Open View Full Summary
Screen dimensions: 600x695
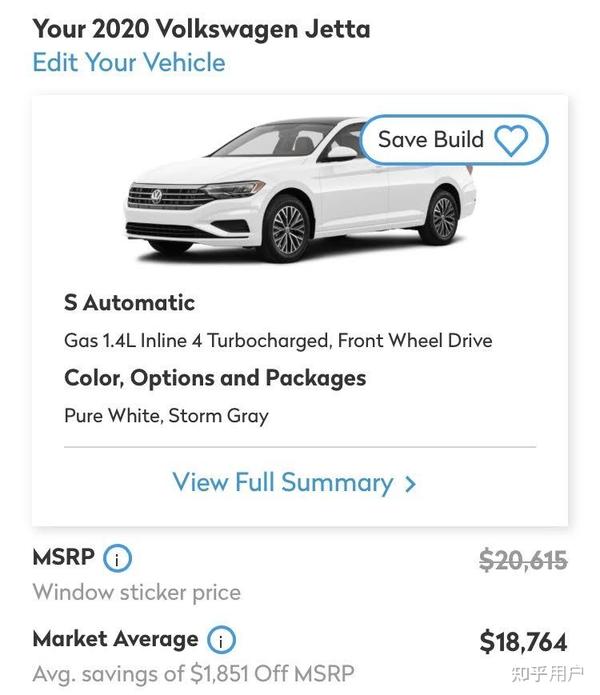(294, 483)
